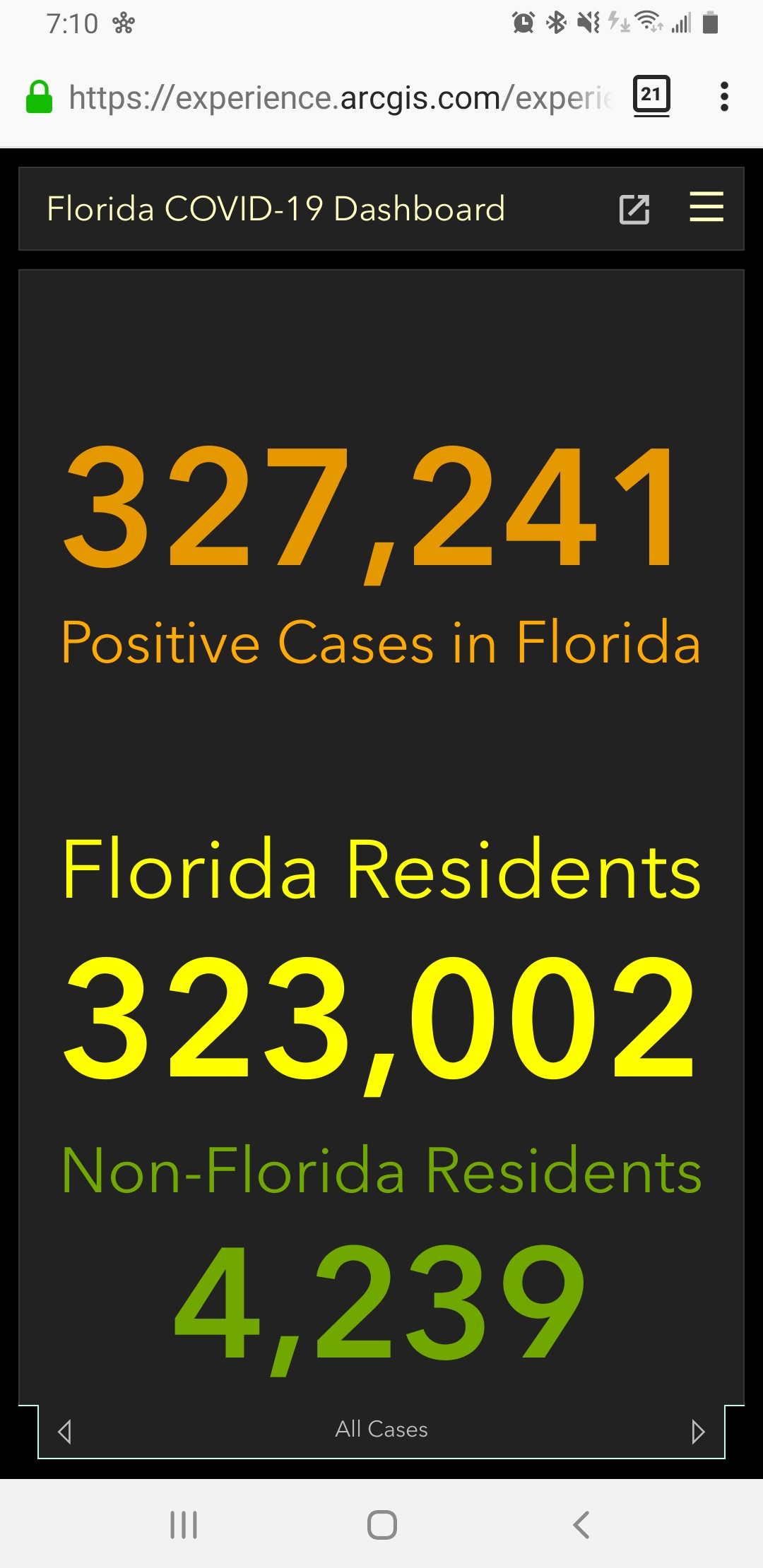763x1568 pixels.
Task: Go to next panel after All Cases
Action: 698,1432
